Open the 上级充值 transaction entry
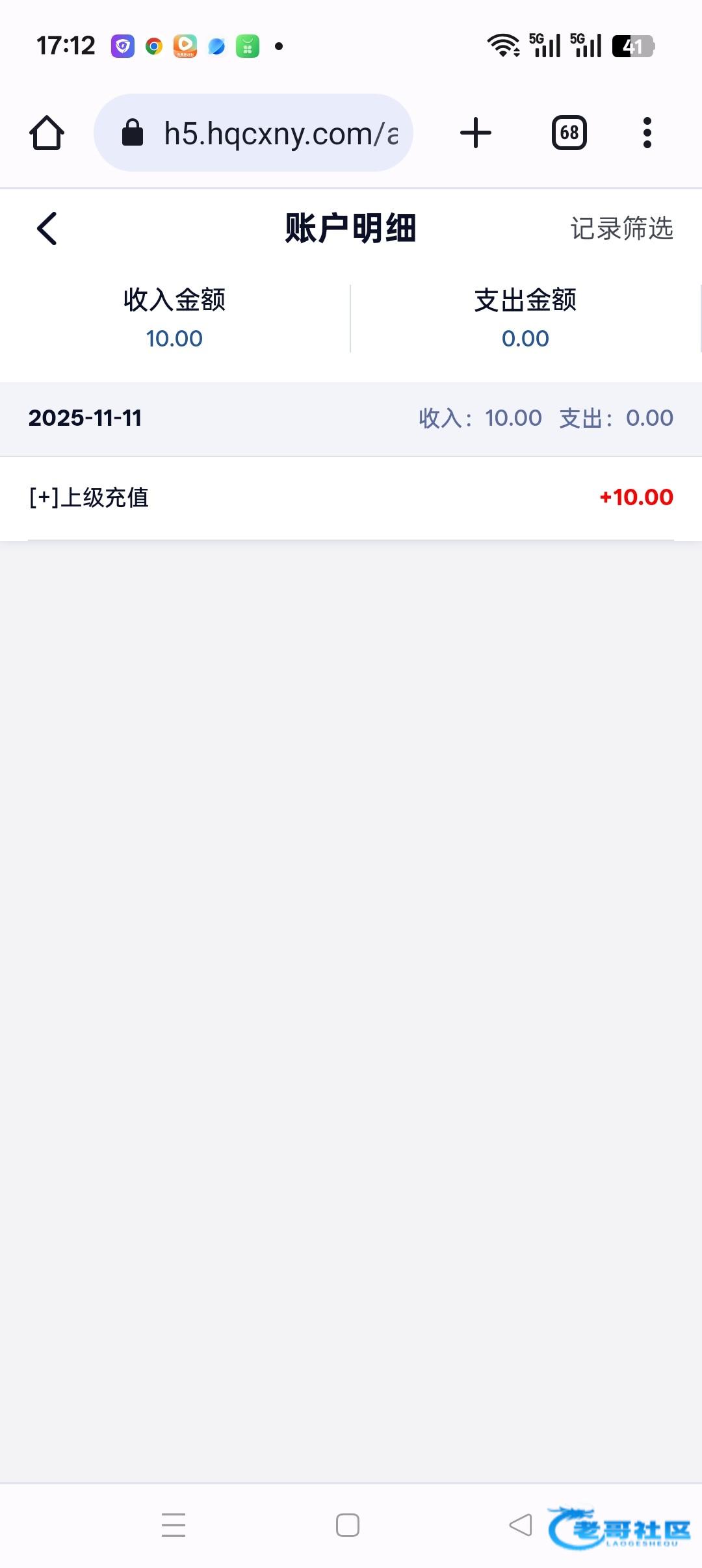Screen dimensions: 702x1568 [x=351, y=498]
